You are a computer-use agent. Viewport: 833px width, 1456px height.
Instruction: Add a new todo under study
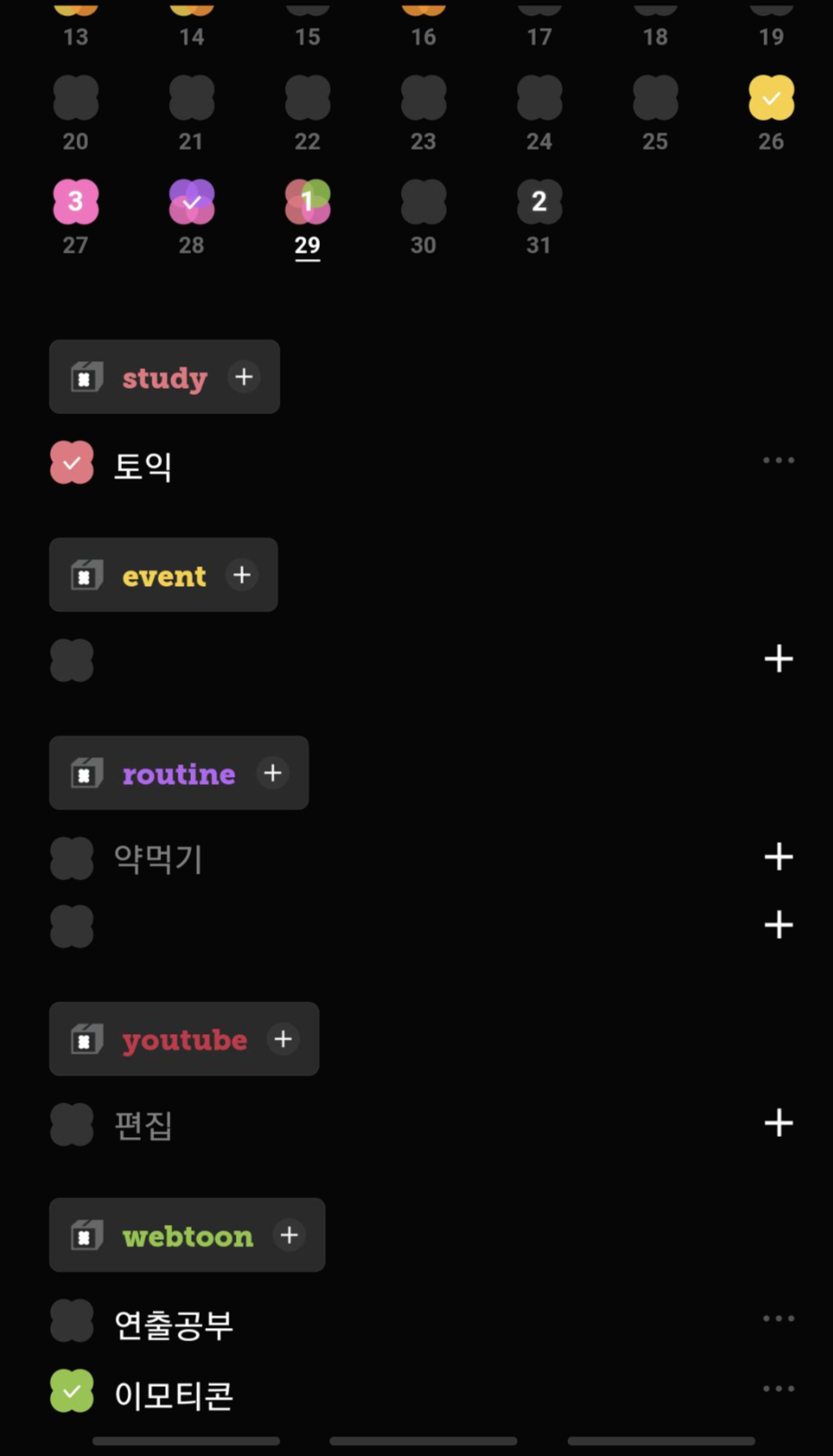tap(244, 377)
